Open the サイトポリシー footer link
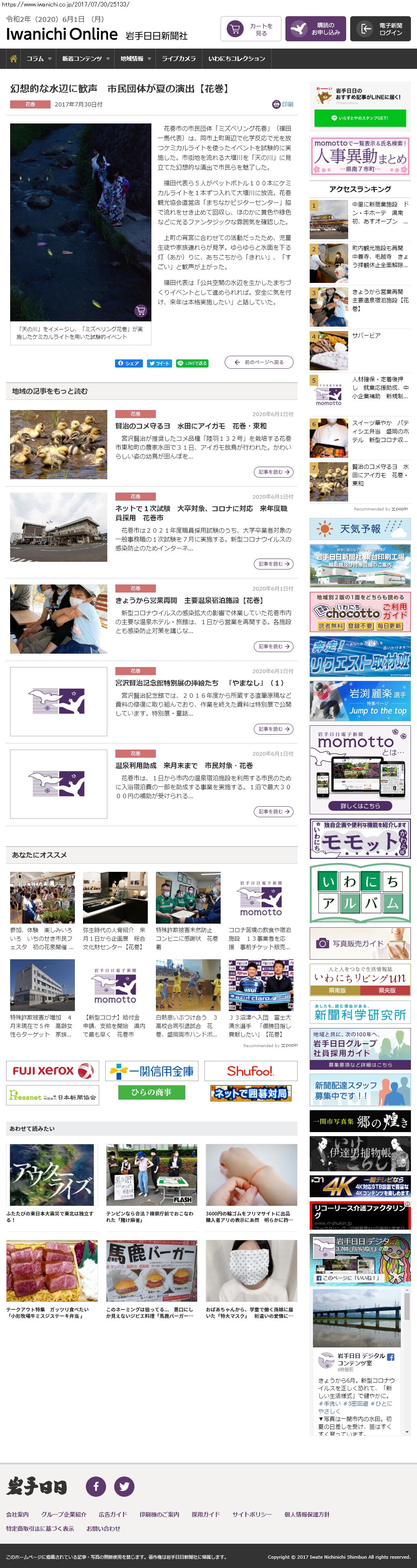 (x=252, y=1514)
